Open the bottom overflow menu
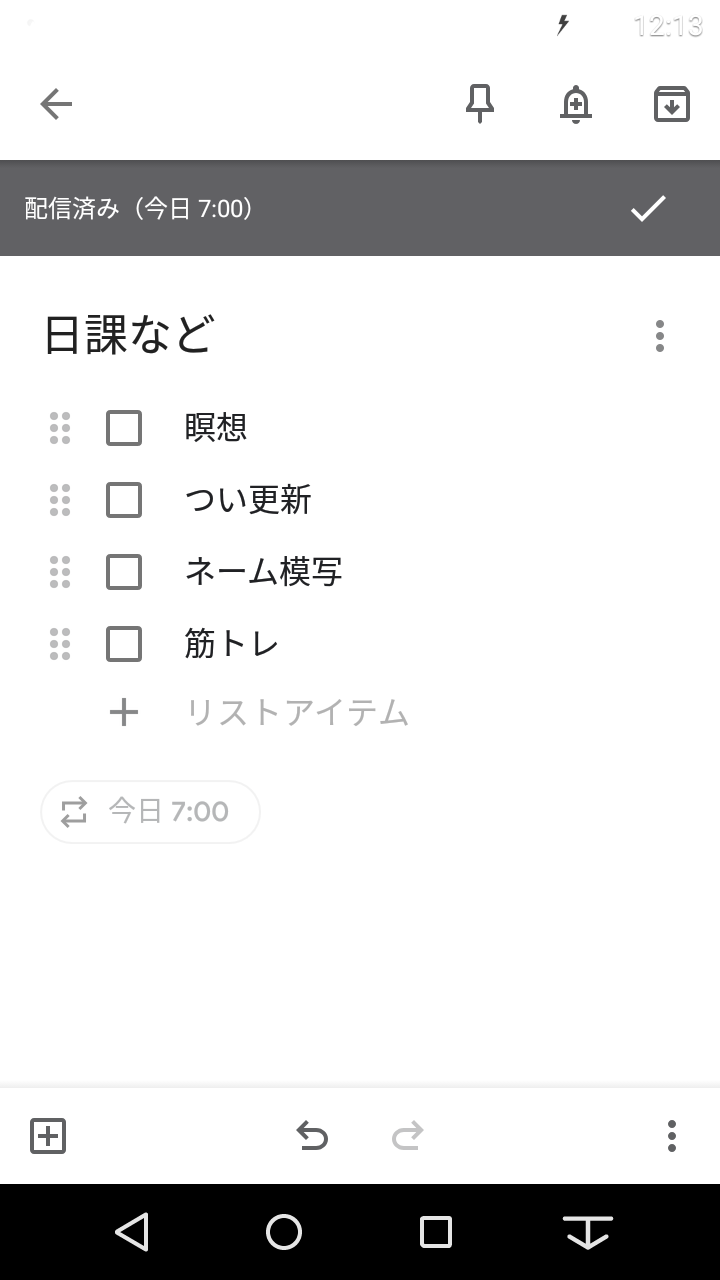 coord(672,1136)
